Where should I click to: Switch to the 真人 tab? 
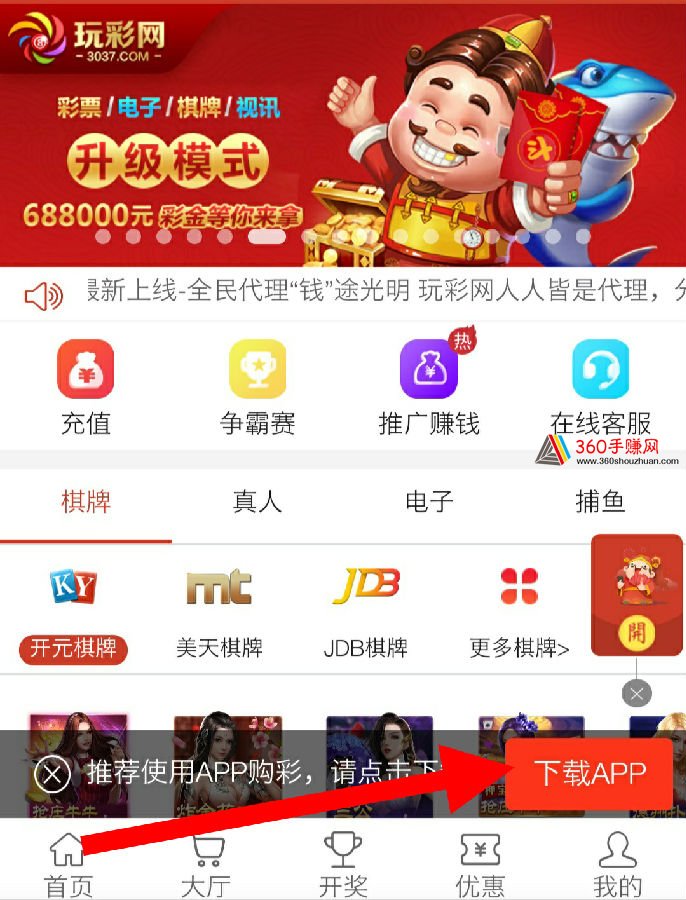pyautogui.click(x=257, y=501)
